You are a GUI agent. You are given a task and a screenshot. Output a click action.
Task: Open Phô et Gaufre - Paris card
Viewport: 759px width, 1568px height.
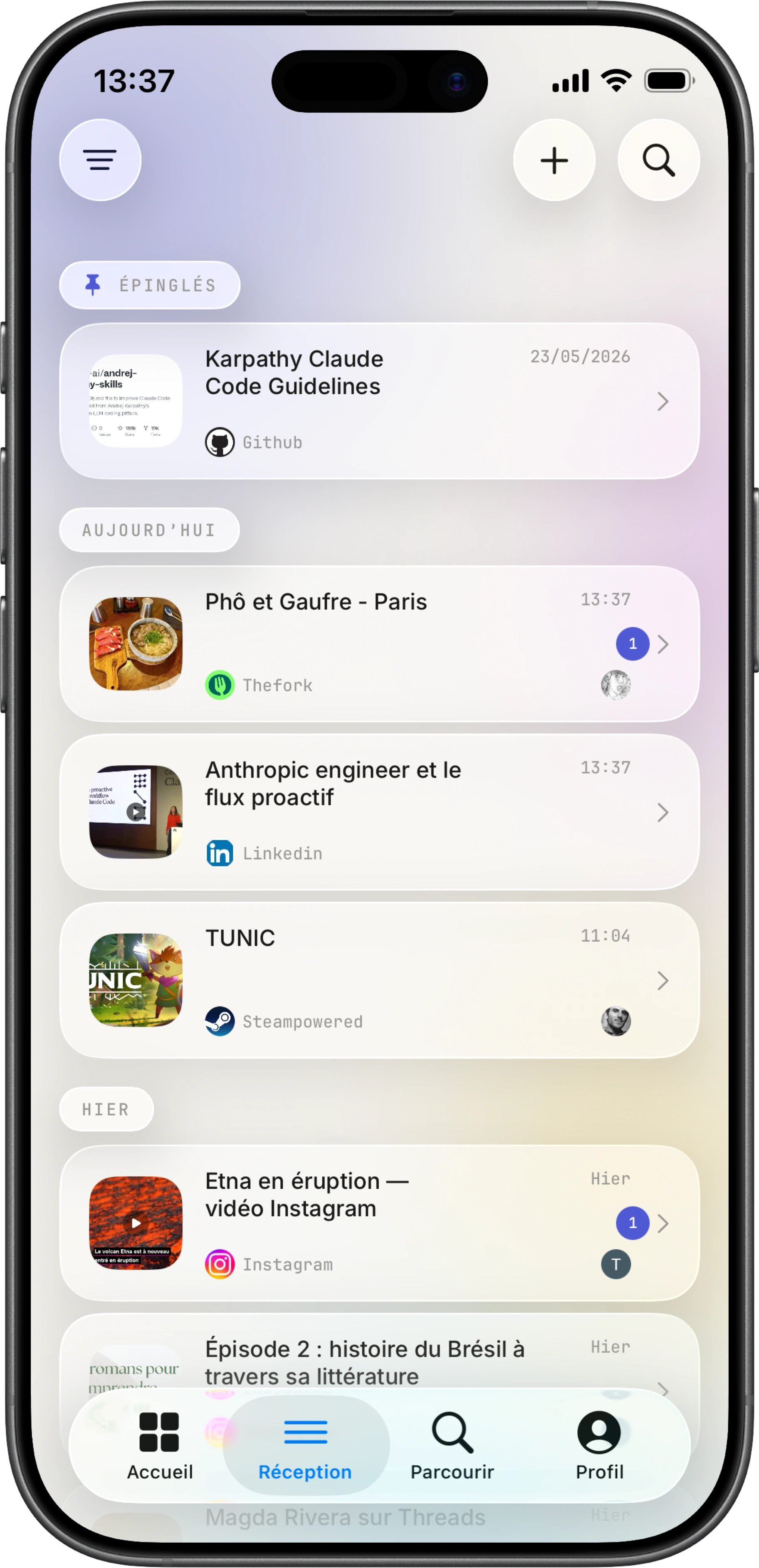click(379, 644)
